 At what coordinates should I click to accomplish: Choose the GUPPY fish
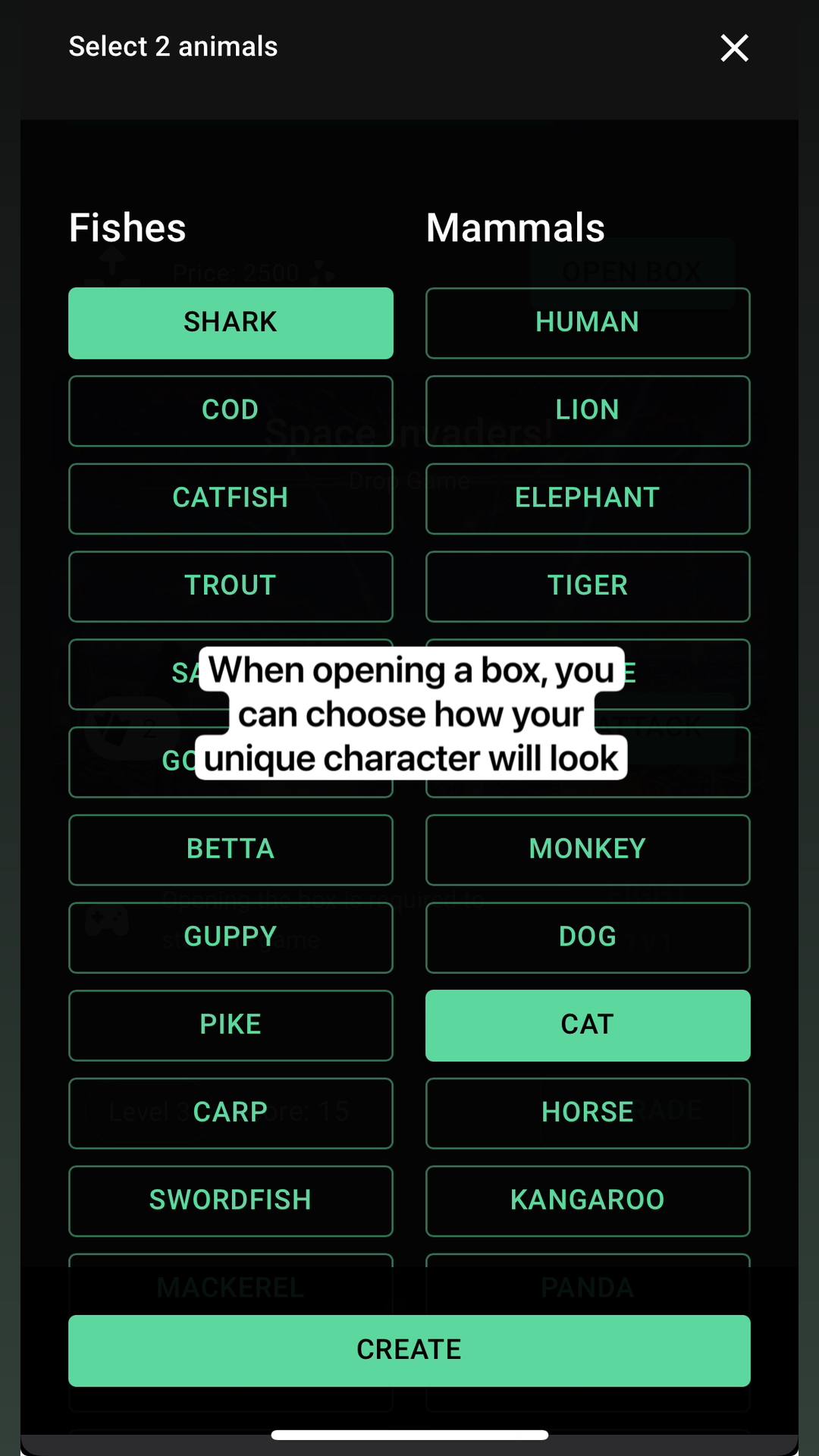(231, 937)
